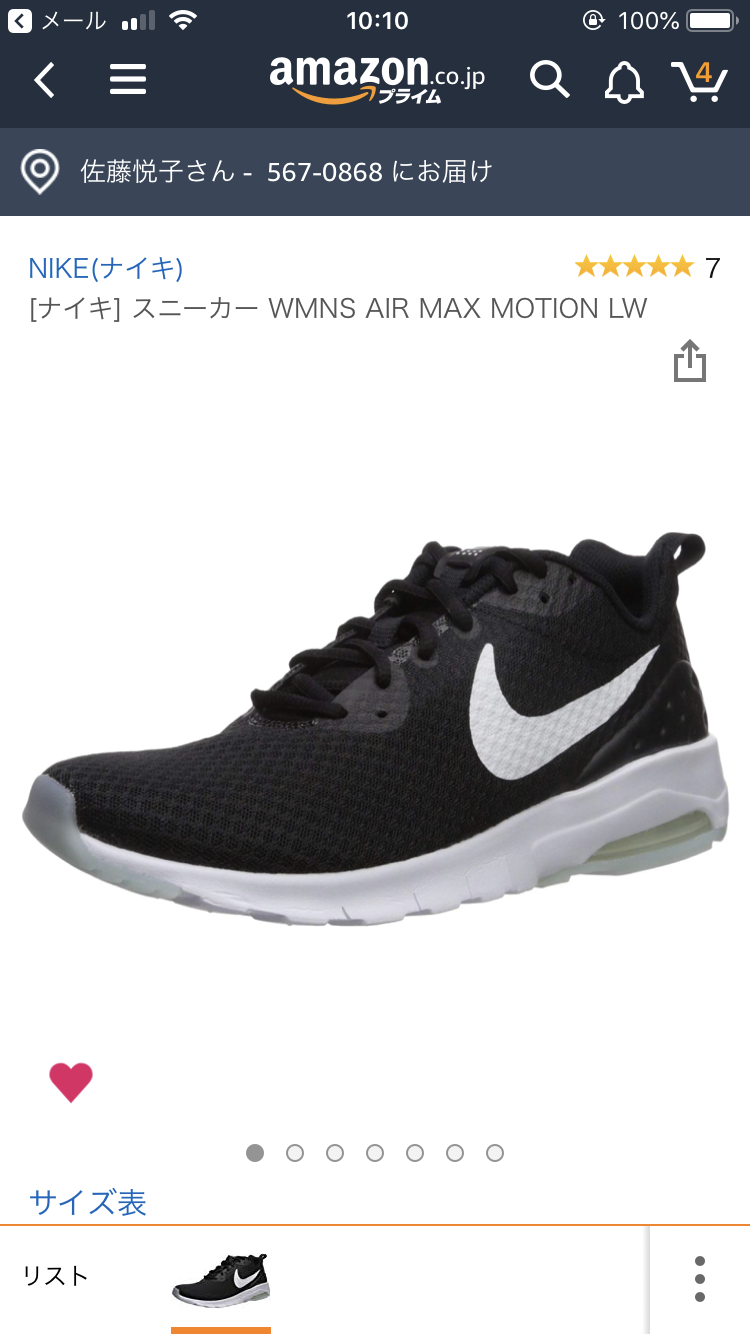Add the sneaker to favorites with heart
This screenshot has width=750, height=1334.
pos(71,1082)
